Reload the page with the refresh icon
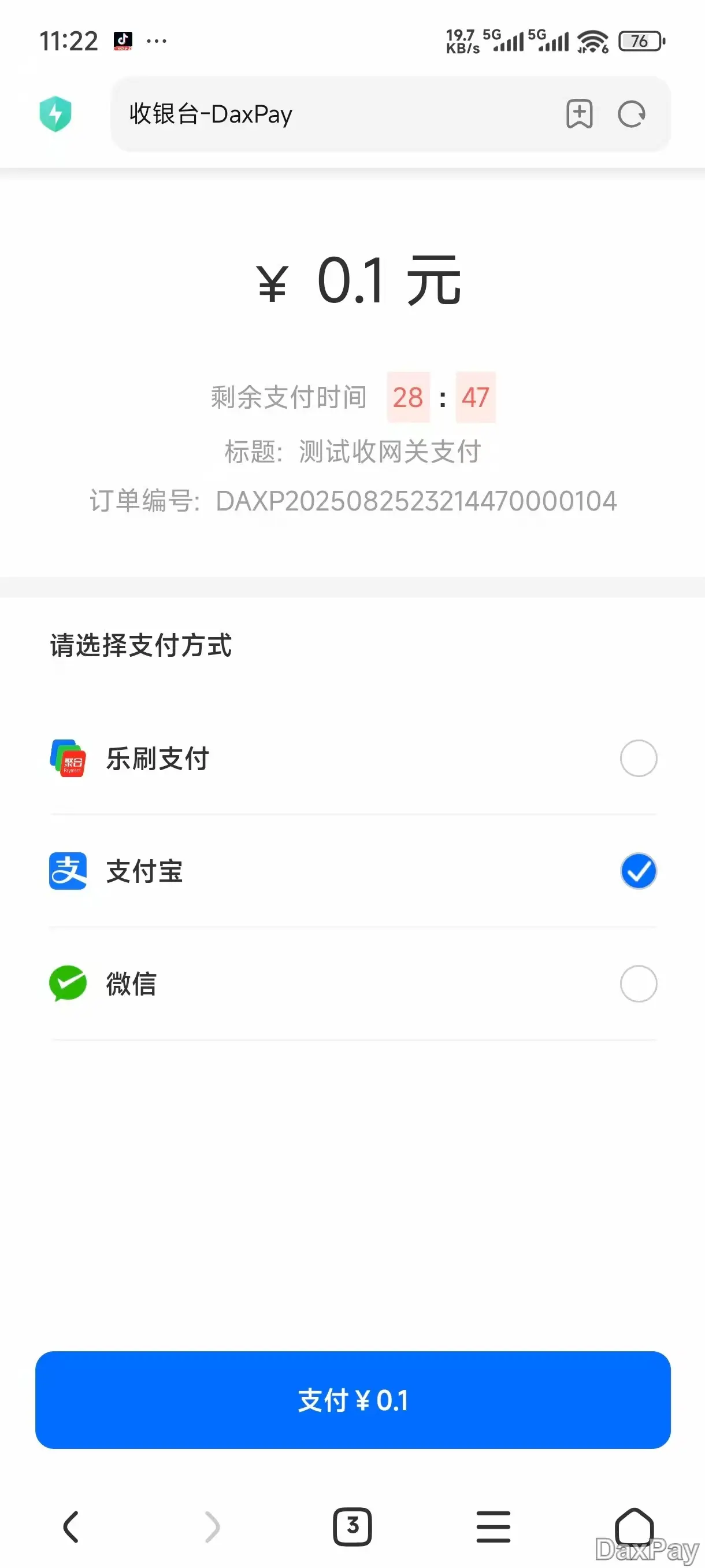This screenshot has height=1568, width=705. pyautogui.click(x=631, y=115)
